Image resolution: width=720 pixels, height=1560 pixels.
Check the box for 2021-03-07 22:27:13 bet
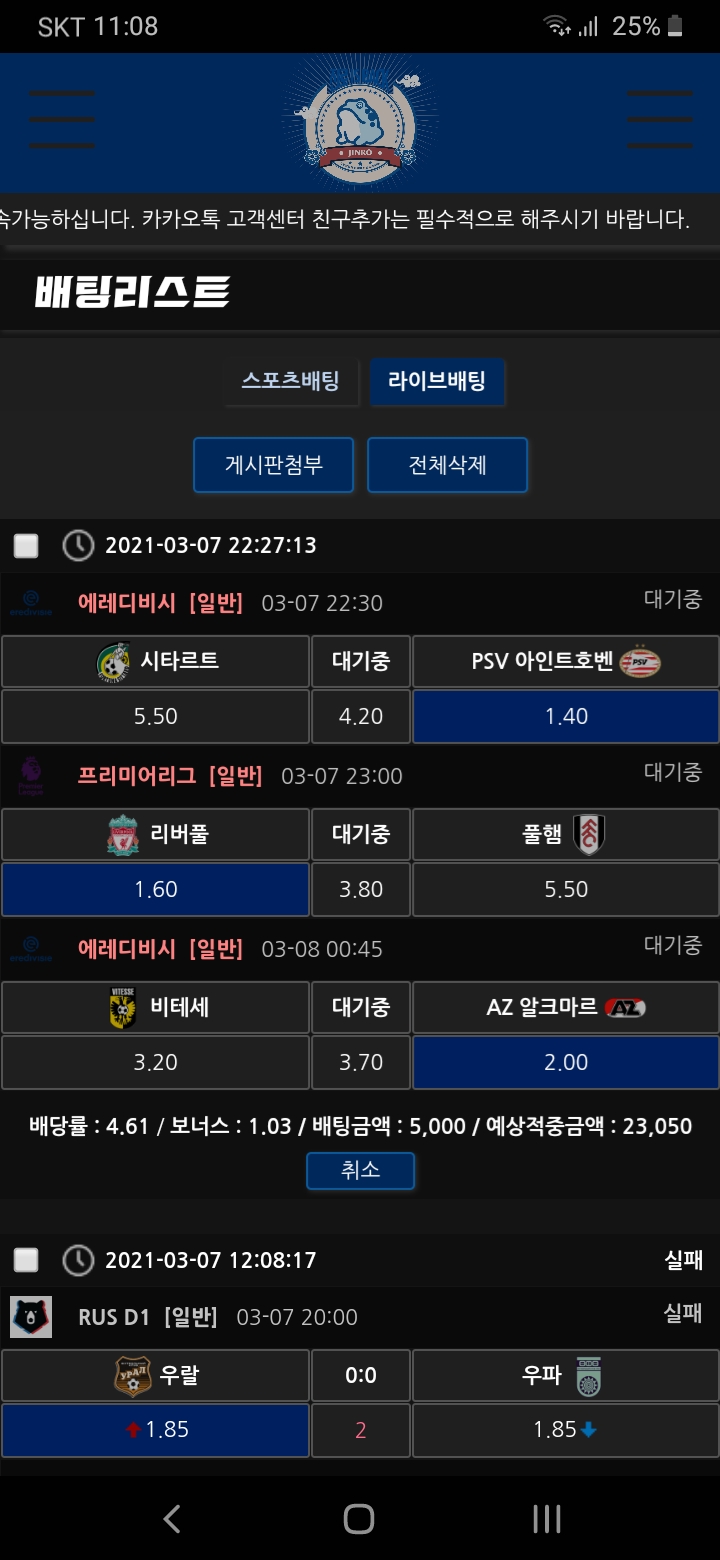[26, 545]
